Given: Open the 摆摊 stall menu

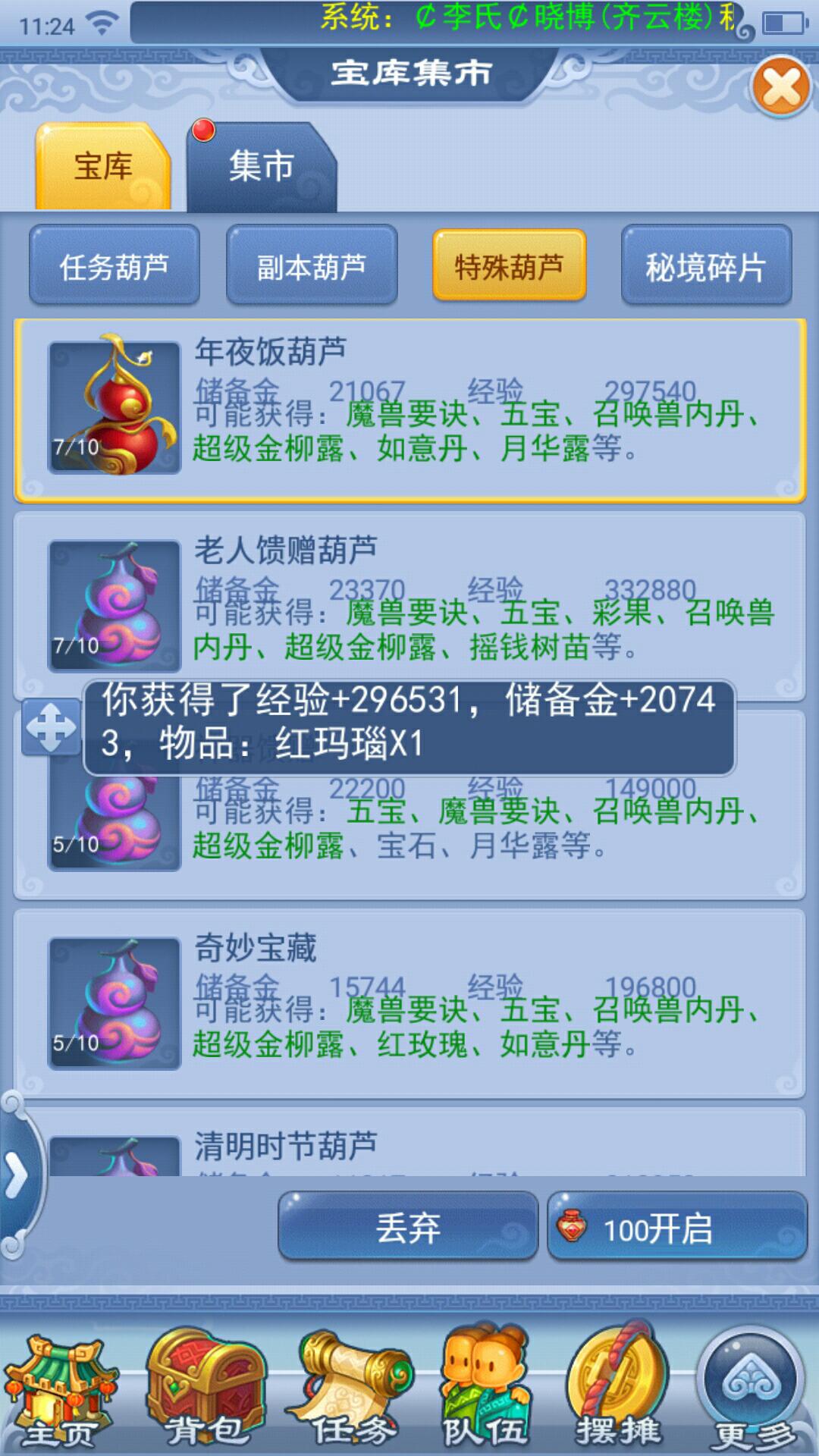Looking at the screenshot, I should [x=618, y=1392].
